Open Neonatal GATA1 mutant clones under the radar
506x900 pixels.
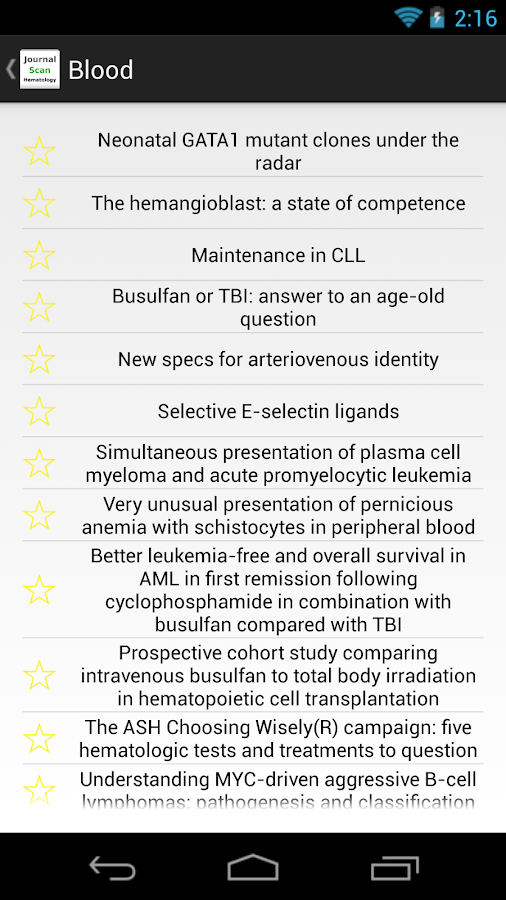(278, 152)
